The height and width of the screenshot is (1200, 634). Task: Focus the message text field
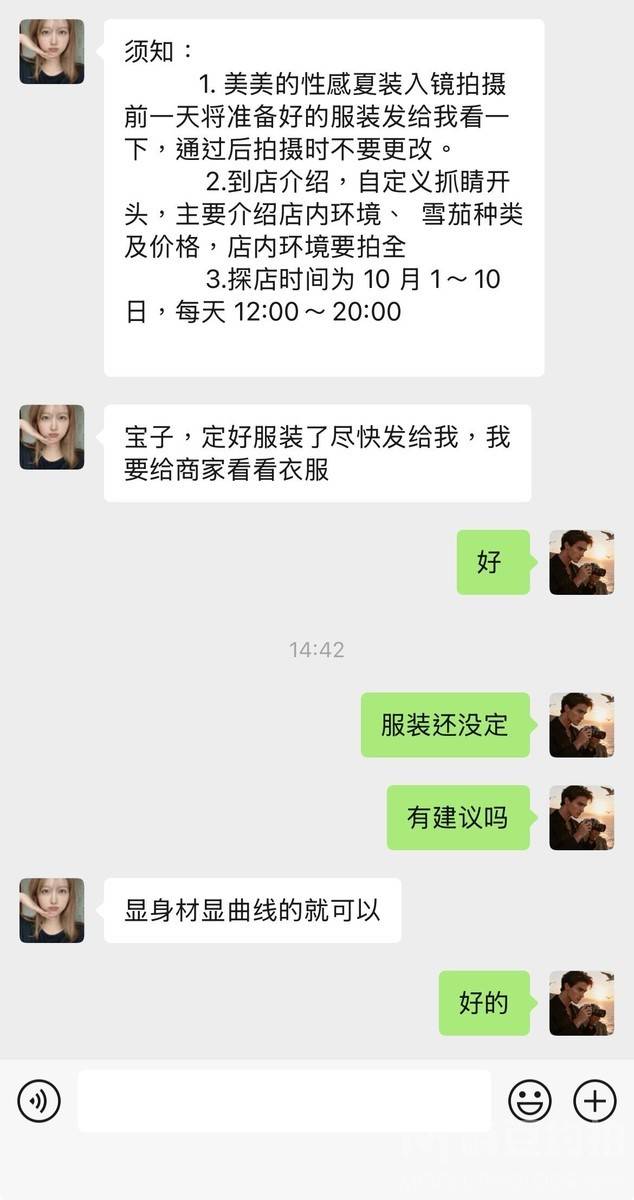tap(284, 1101)
